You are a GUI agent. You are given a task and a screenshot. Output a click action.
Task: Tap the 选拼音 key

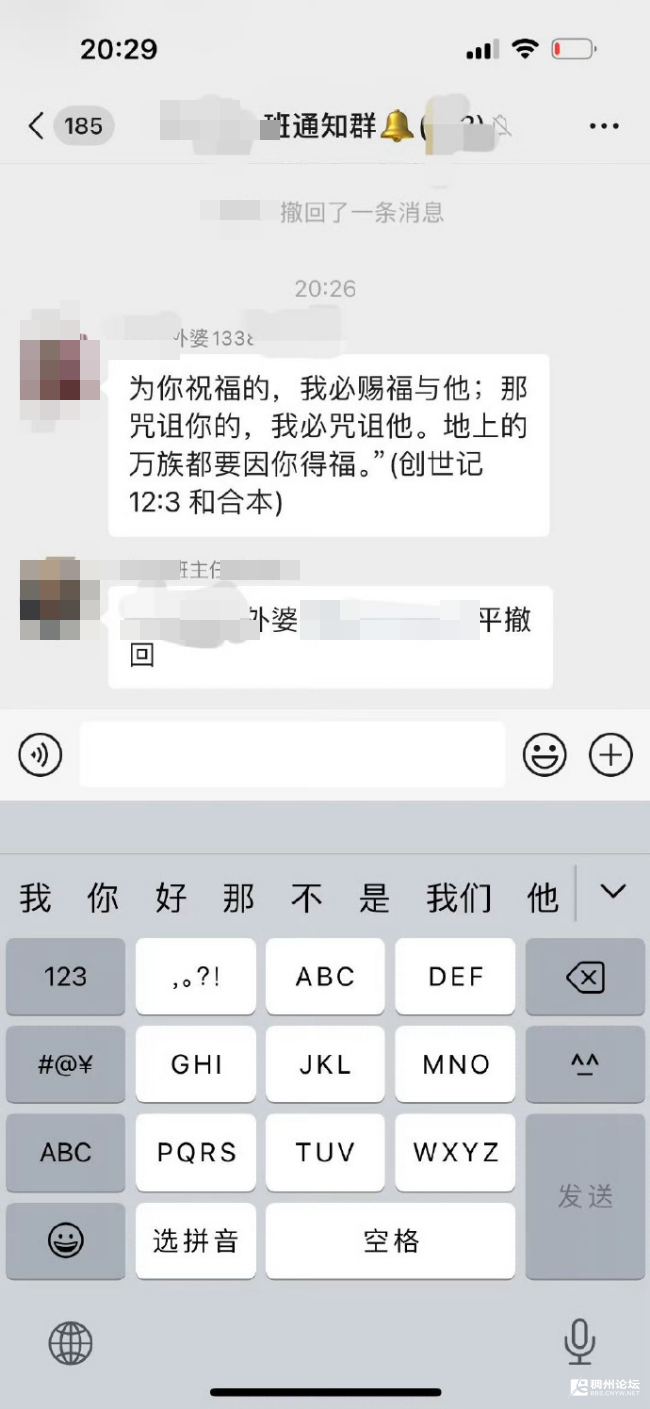tap(196, 1241)
